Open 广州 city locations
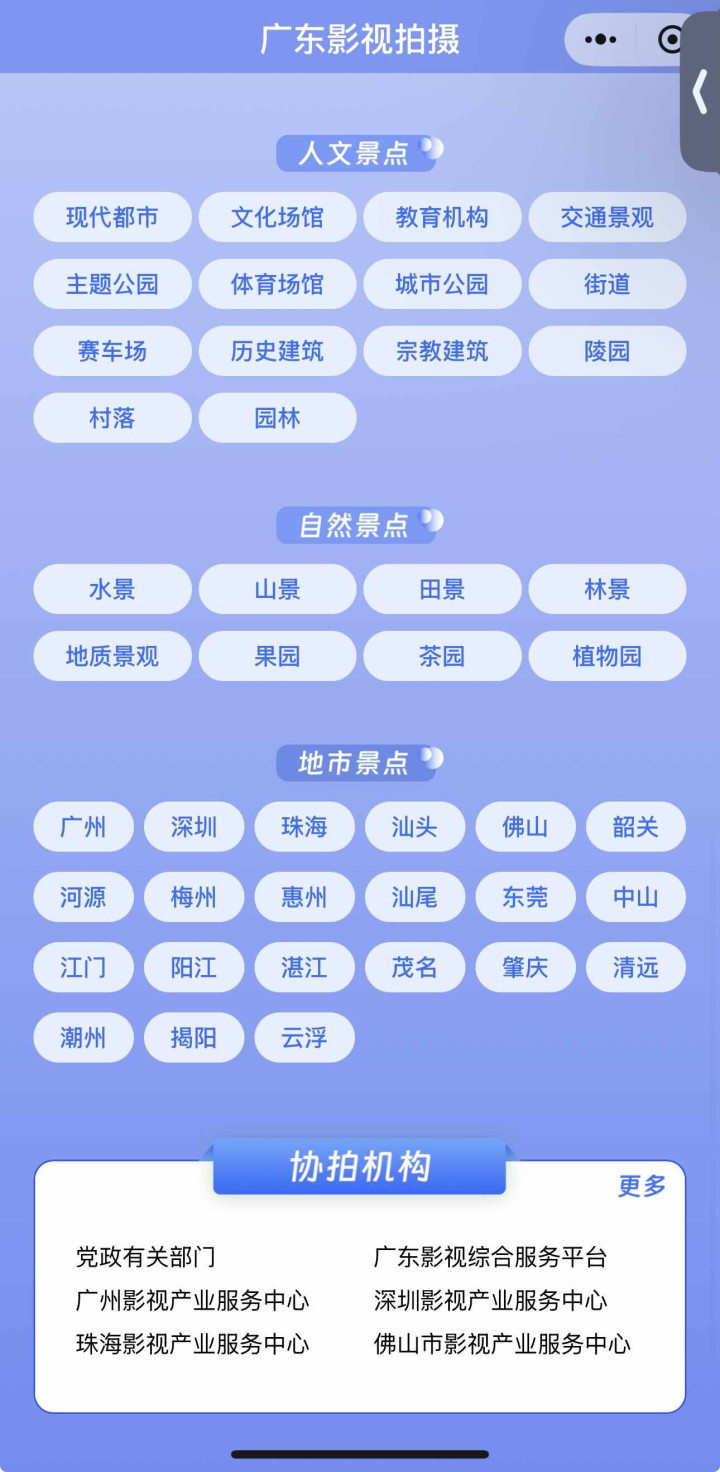The width and height of the screenshot is (720, 1472). point(83,827)
